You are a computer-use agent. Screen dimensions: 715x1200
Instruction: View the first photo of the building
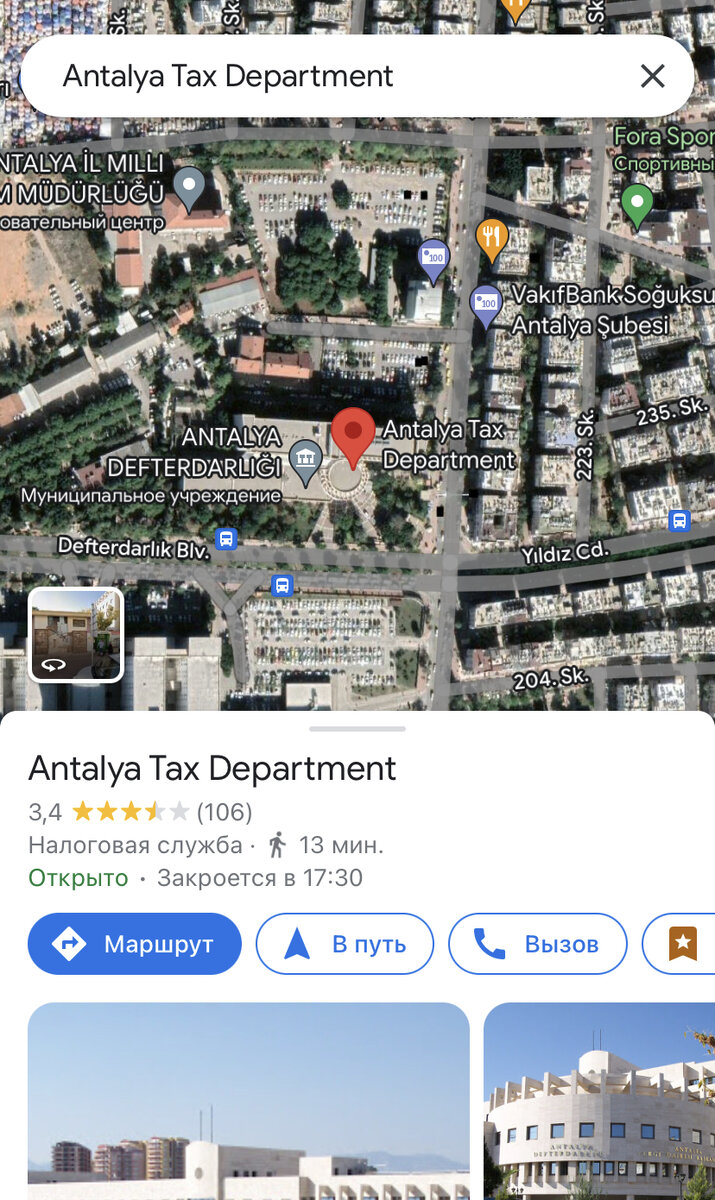click(x=248, y=1101)
